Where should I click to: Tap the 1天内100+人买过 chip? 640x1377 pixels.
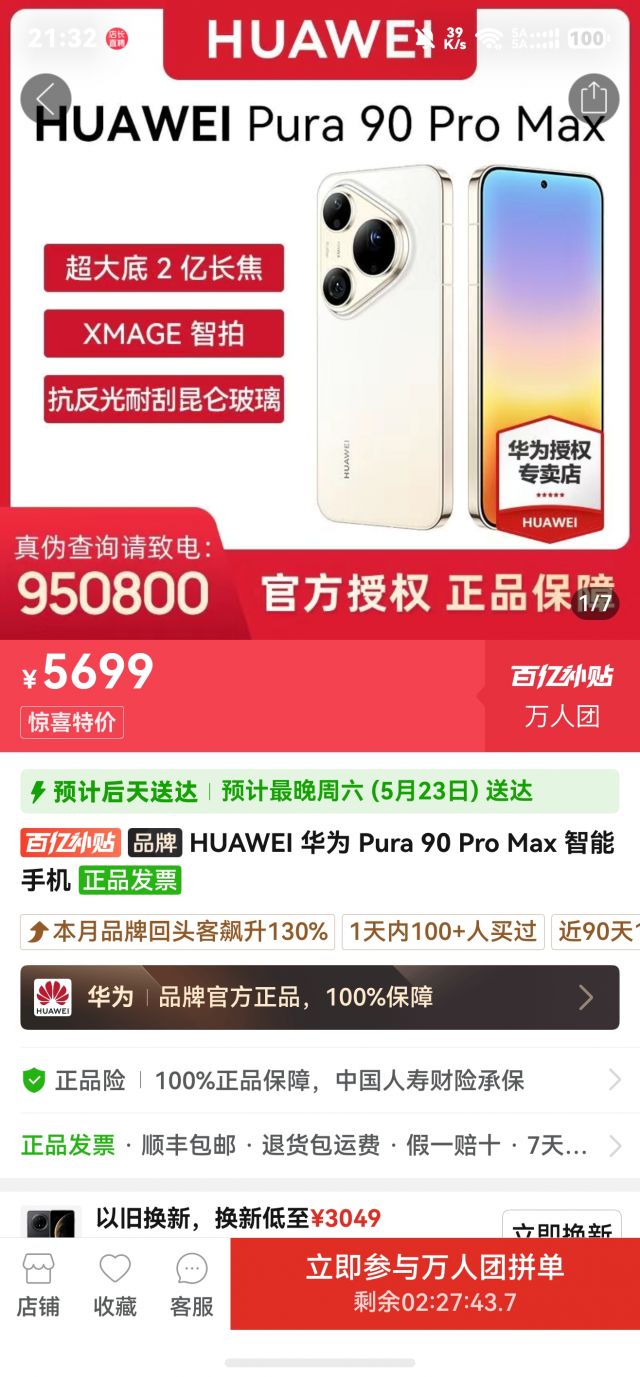[x=443, y=931]
